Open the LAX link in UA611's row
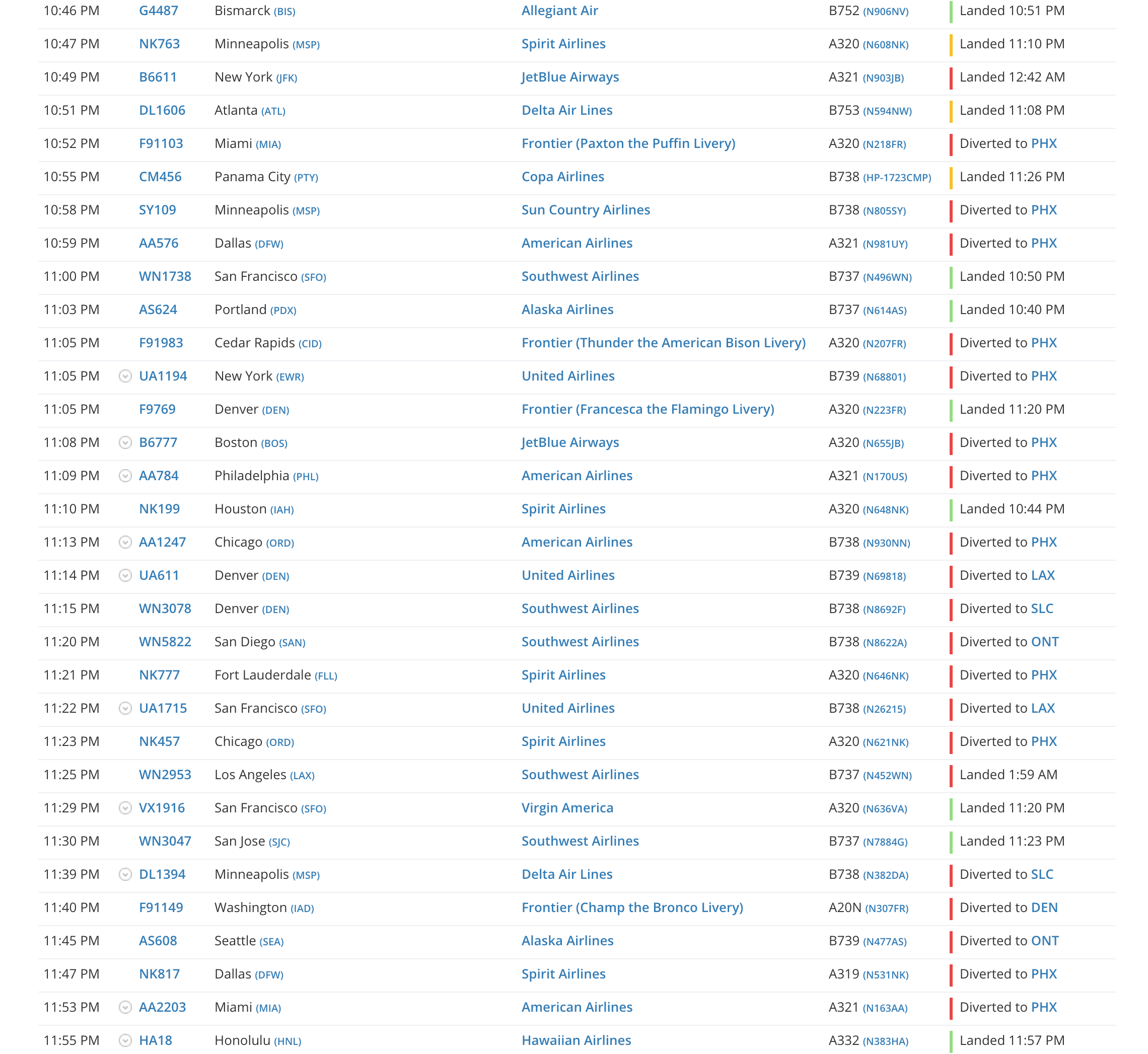This screenshot has height=1054, width=1148. pyautogui.click(x=1042, y=575)
